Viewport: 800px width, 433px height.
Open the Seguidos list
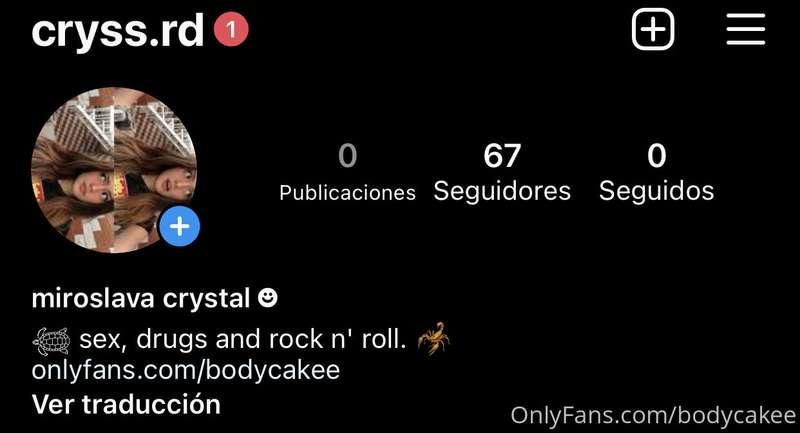pyautogui.click(x=656, y=172)
